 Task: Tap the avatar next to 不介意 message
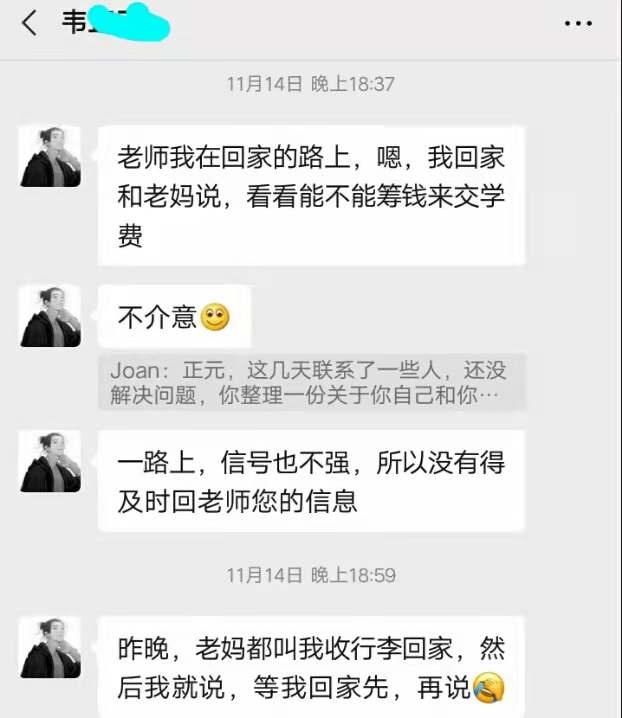coord(51,317)
